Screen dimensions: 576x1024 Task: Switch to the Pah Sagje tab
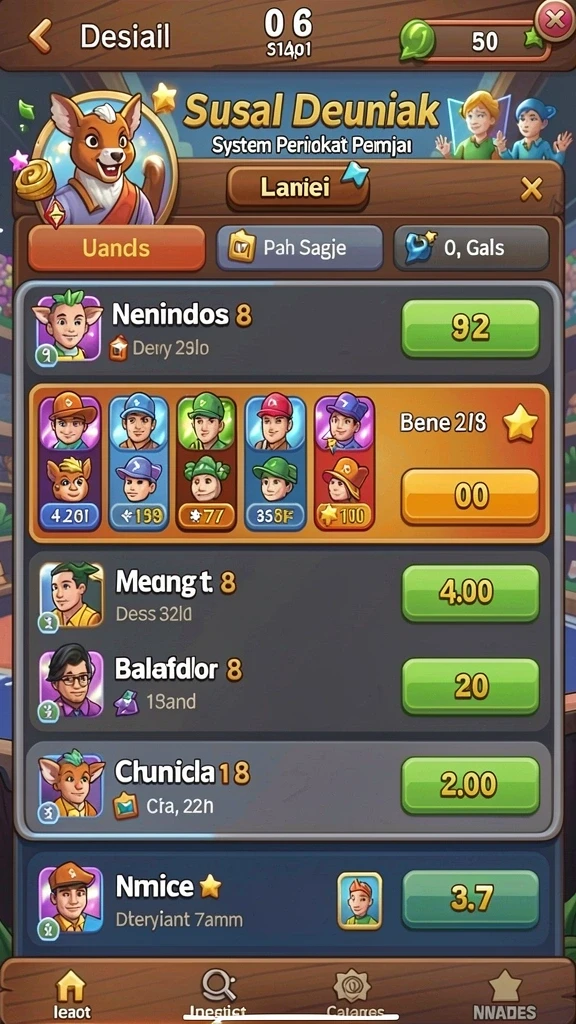click(299, 248)
